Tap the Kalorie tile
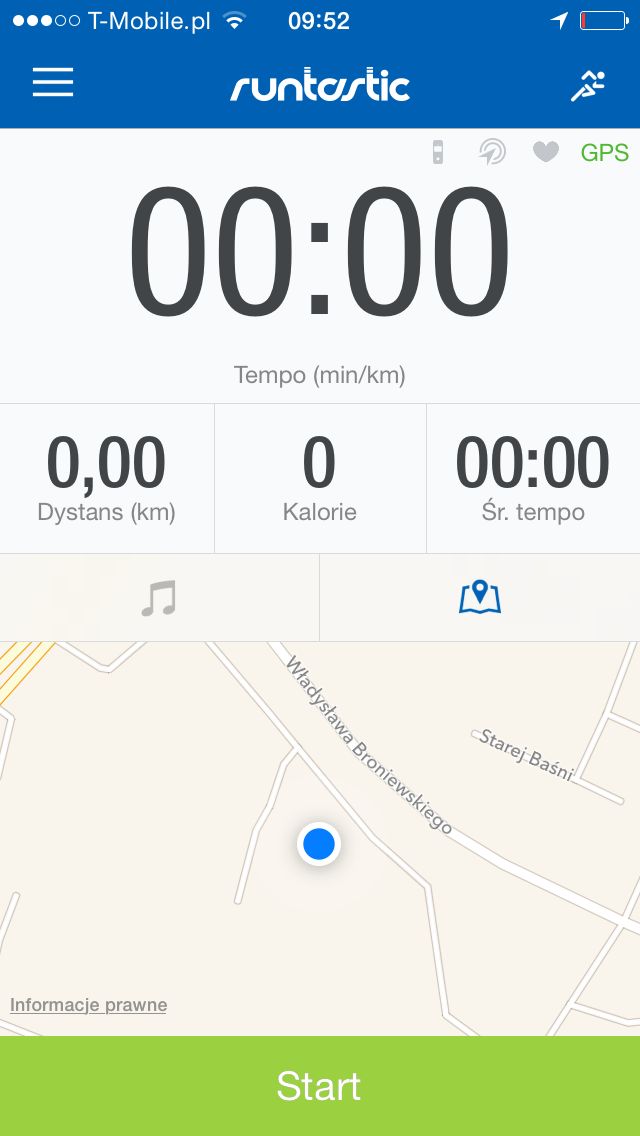 click(320, 479)
